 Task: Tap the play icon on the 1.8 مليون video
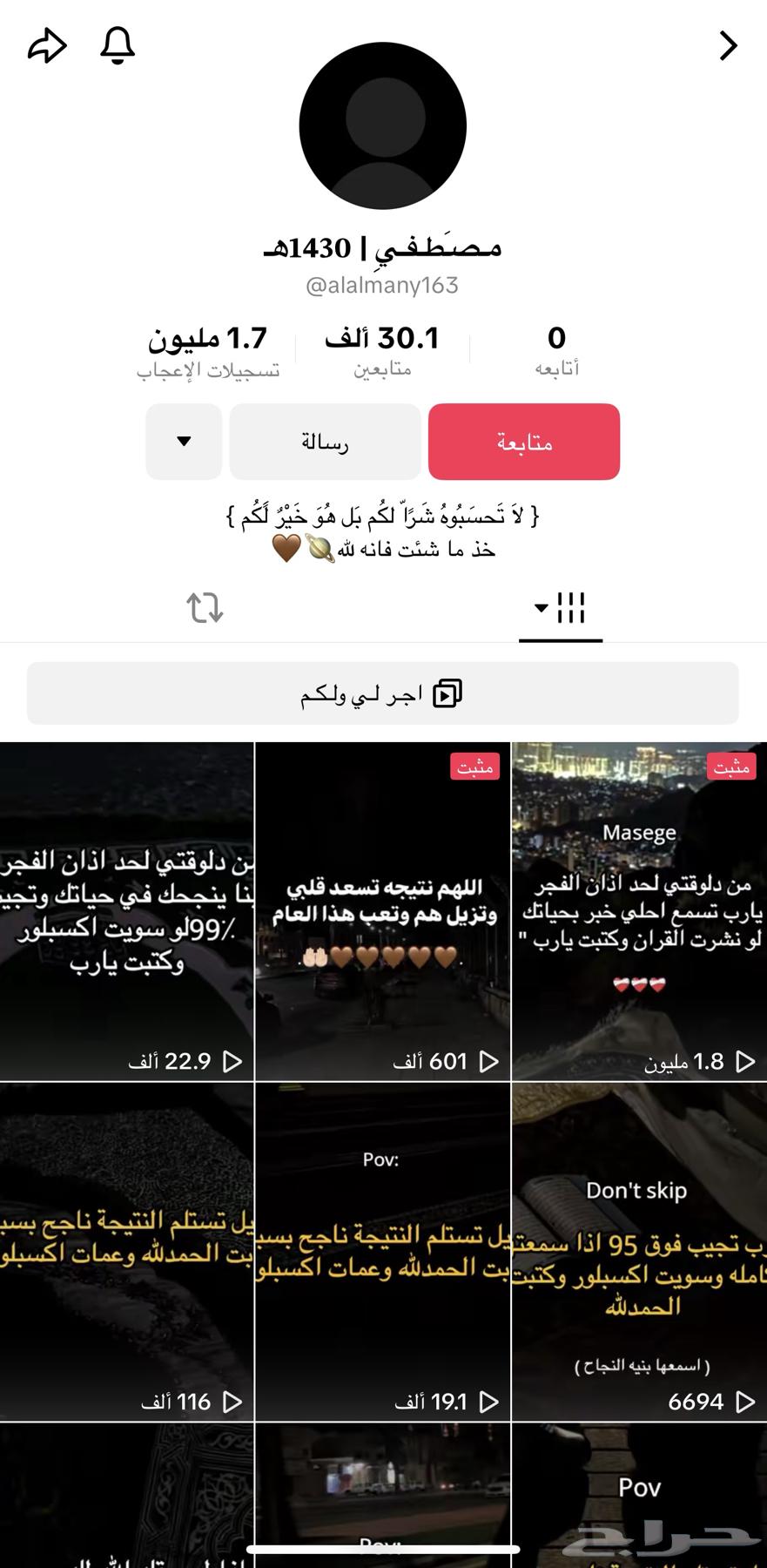[745, 1062]
